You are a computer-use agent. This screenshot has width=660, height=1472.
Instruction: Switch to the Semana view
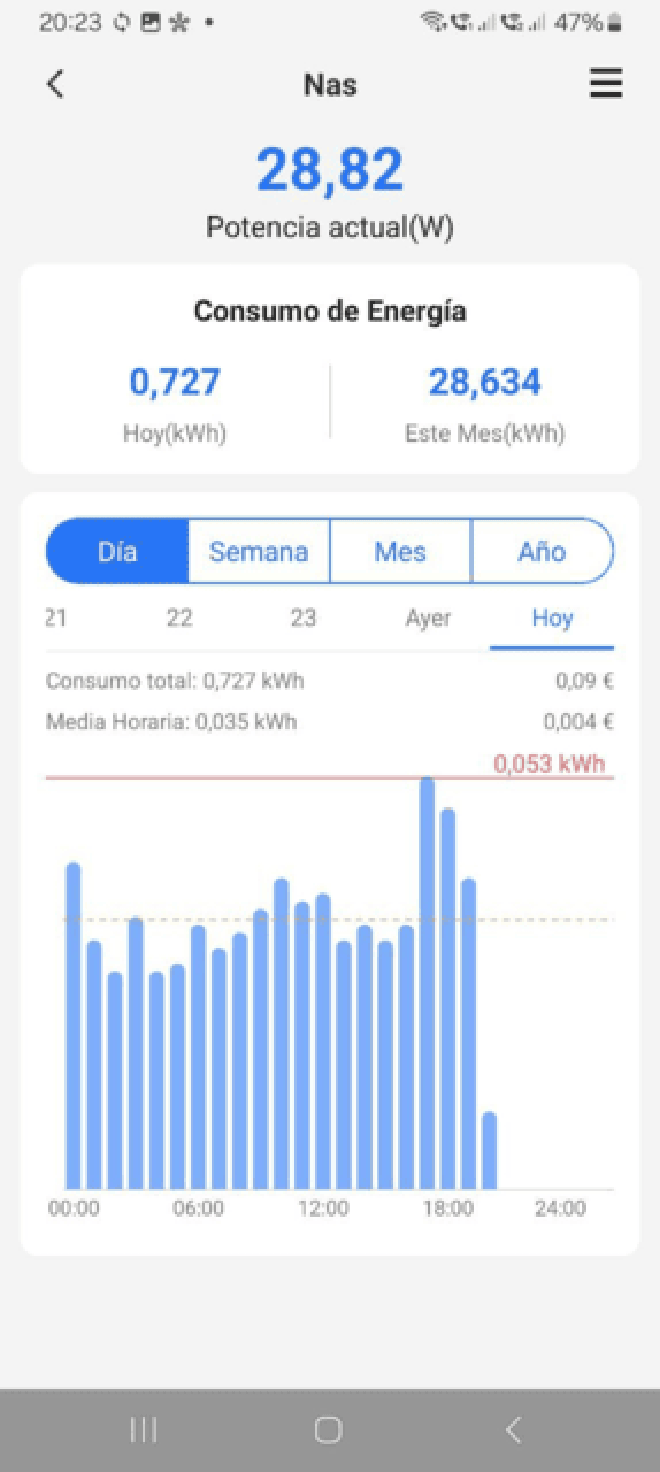click(x=259, y=551)
